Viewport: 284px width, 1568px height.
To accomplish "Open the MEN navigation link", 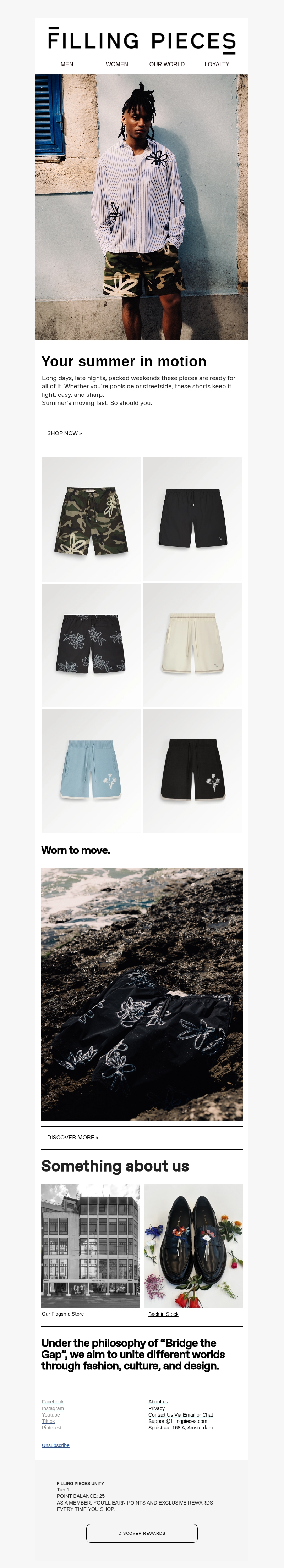I will point(67,64).
